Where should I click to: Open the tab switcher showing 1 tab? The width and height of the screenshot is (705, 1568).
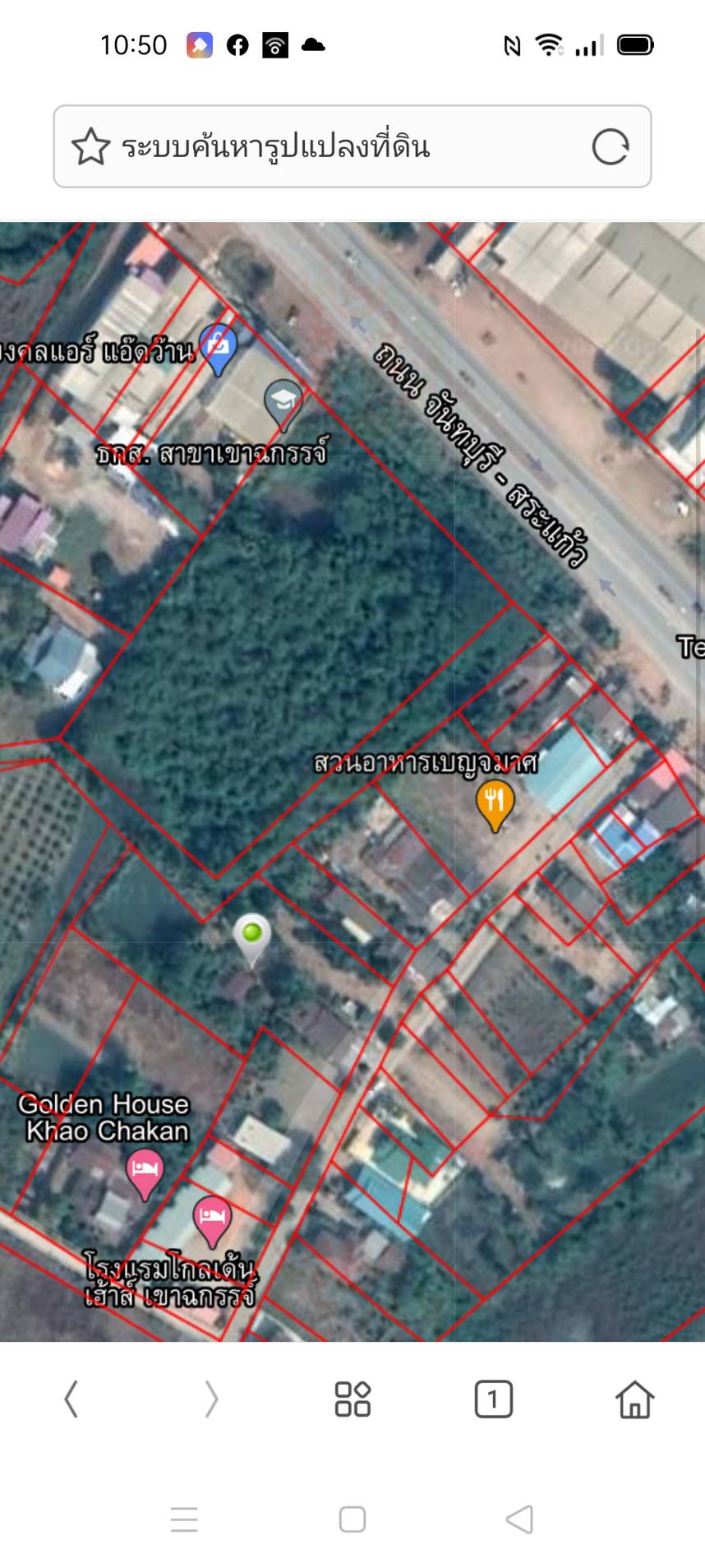pos(493,1399)
